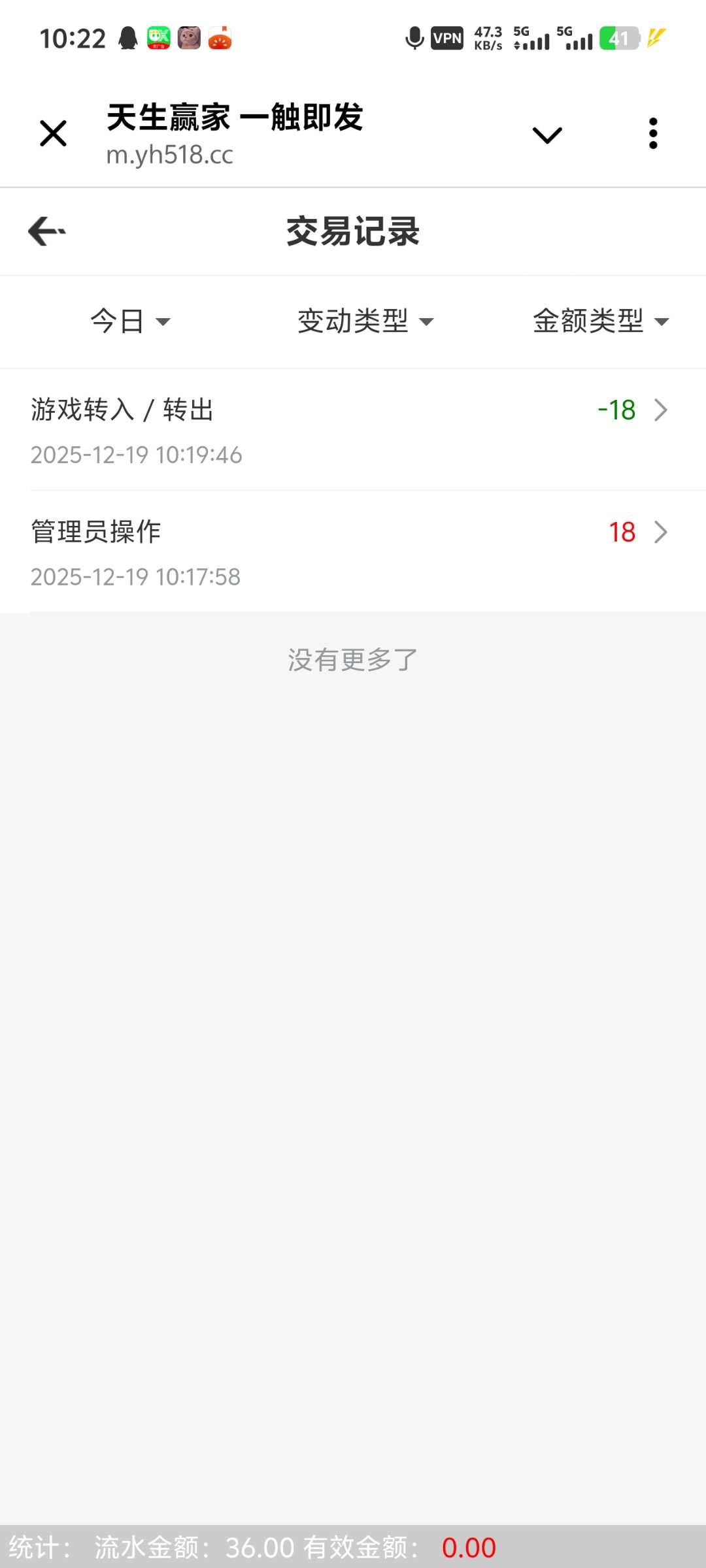The height and width of the screenshot is (1568, 706).
Task: View the 管理员操作 transaction details
Action: coord(353,552)
